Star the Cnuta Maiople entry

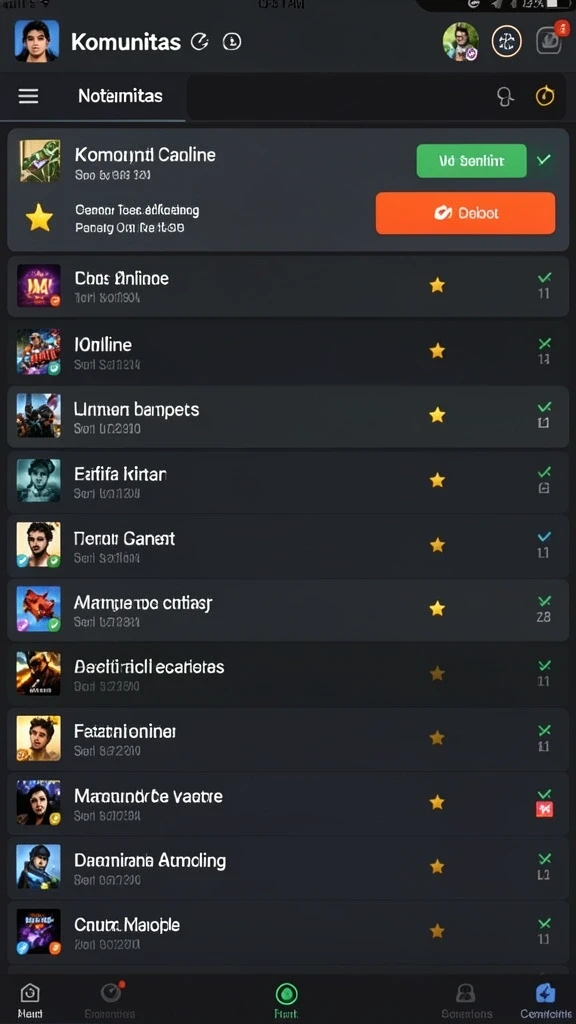click(x=437, y=931)
